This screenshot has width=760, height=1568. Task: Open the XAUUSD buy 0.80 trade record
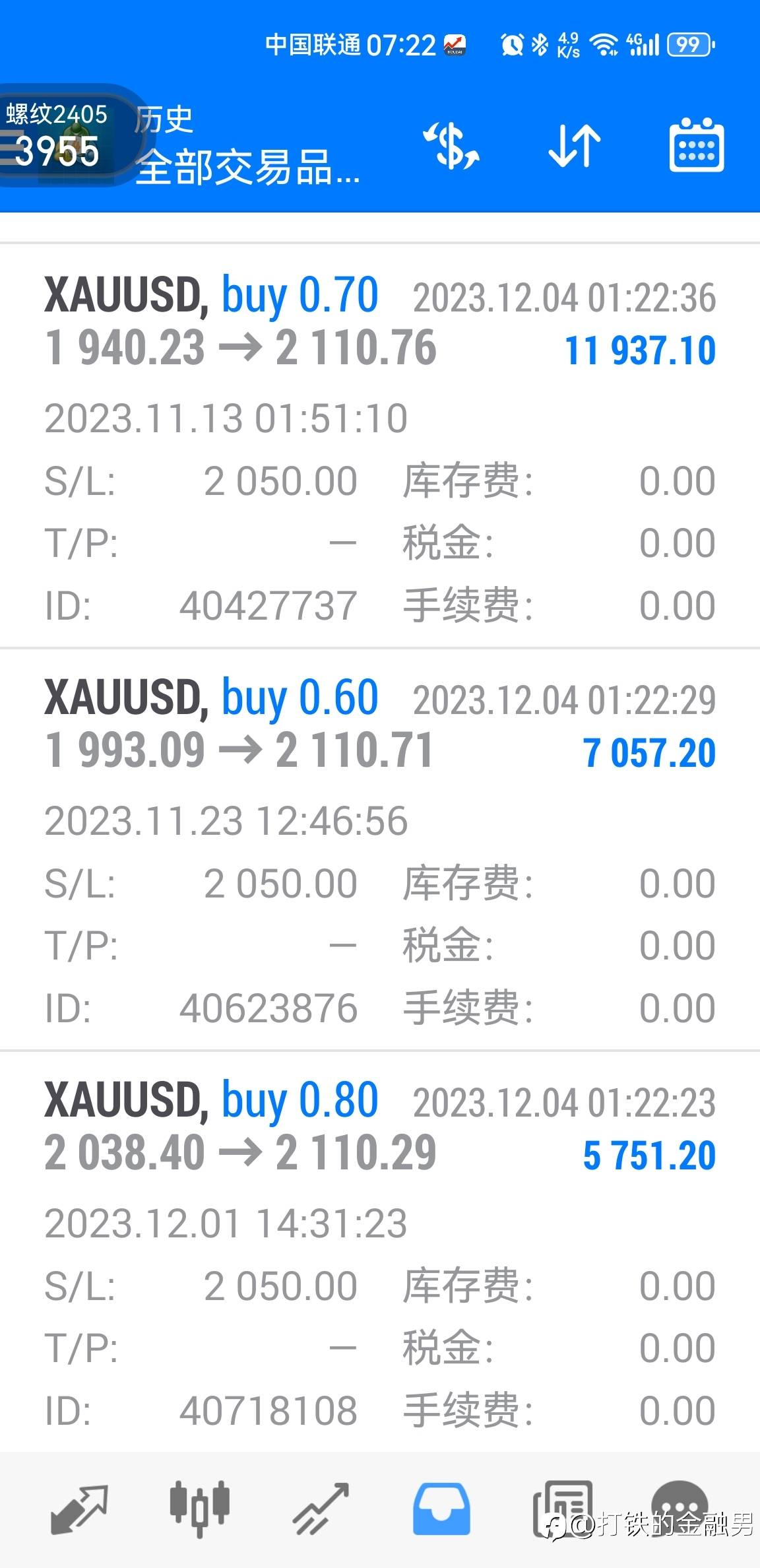coord(380,1251)
